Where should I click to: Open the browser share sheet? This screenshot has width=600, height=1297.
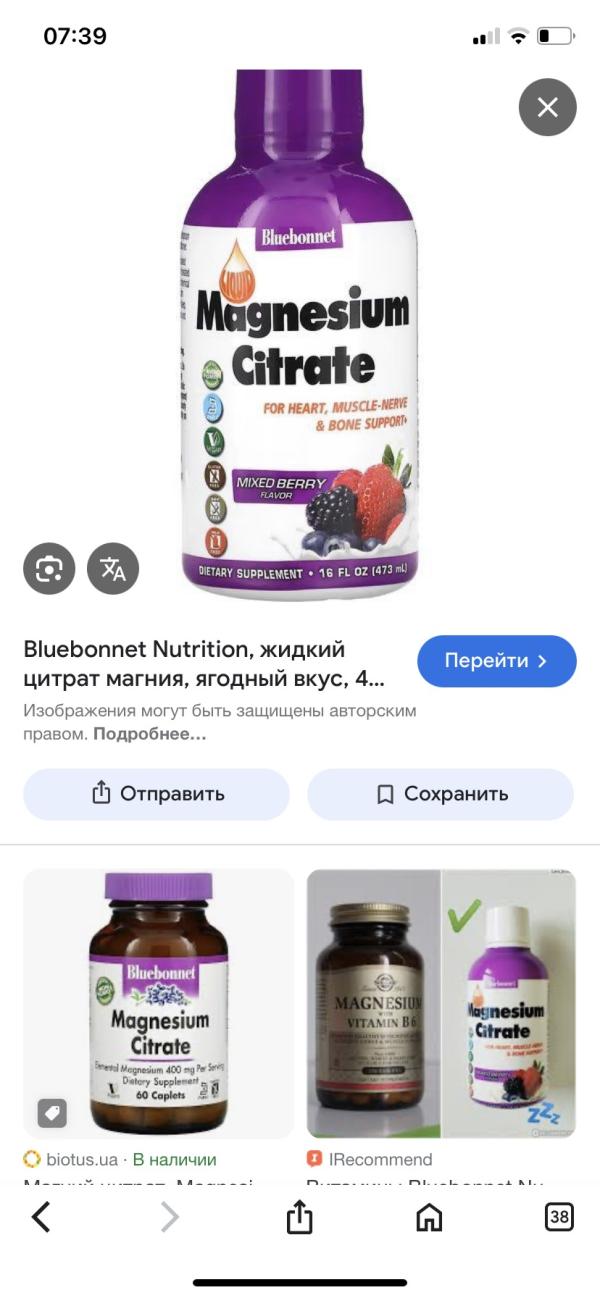(x=300, y=1216)
